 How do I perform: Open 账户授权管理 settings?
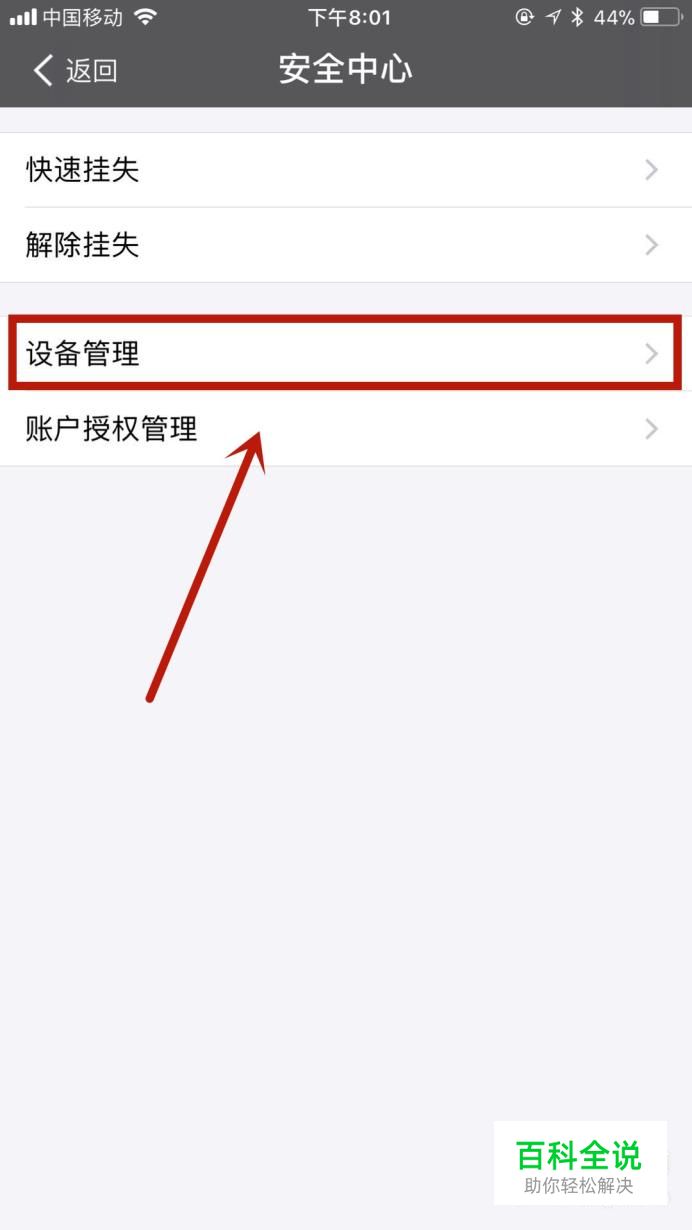coord(346,429)
